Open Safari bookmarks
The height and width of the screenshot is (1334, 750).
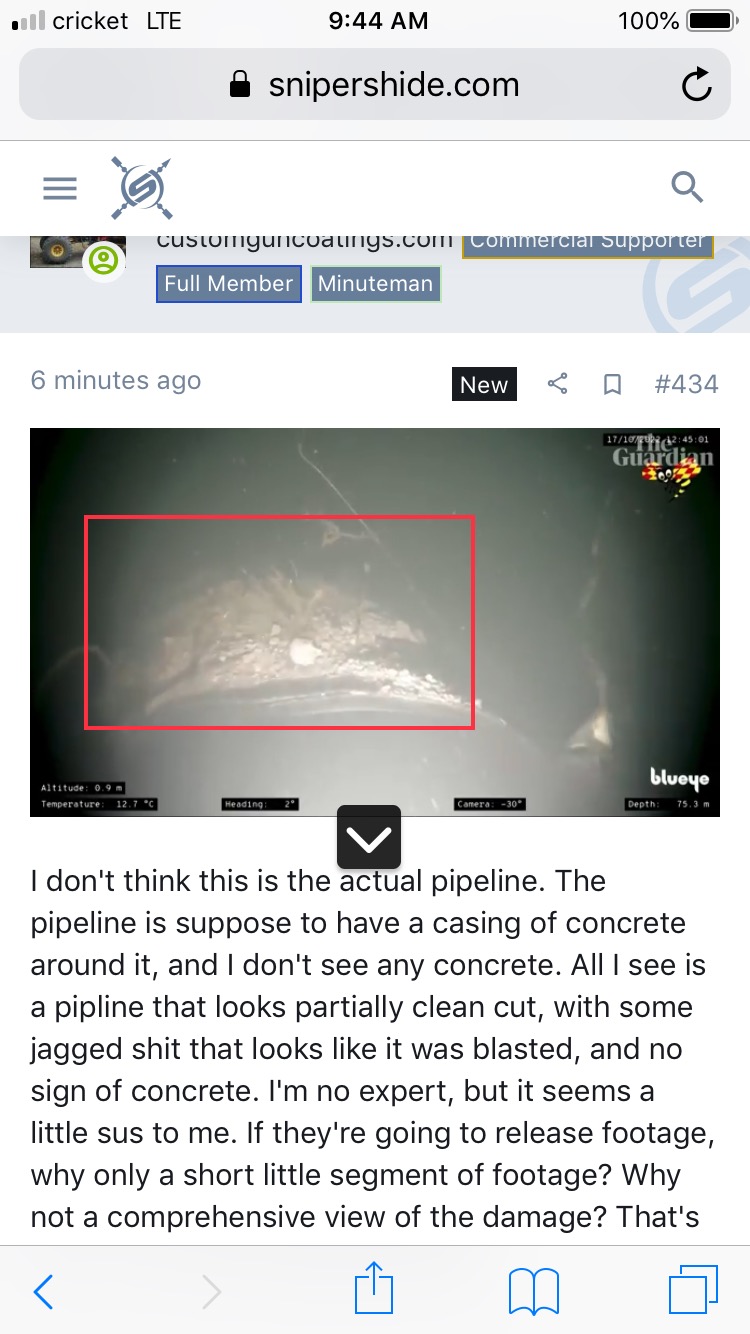tap(534, 1292)
